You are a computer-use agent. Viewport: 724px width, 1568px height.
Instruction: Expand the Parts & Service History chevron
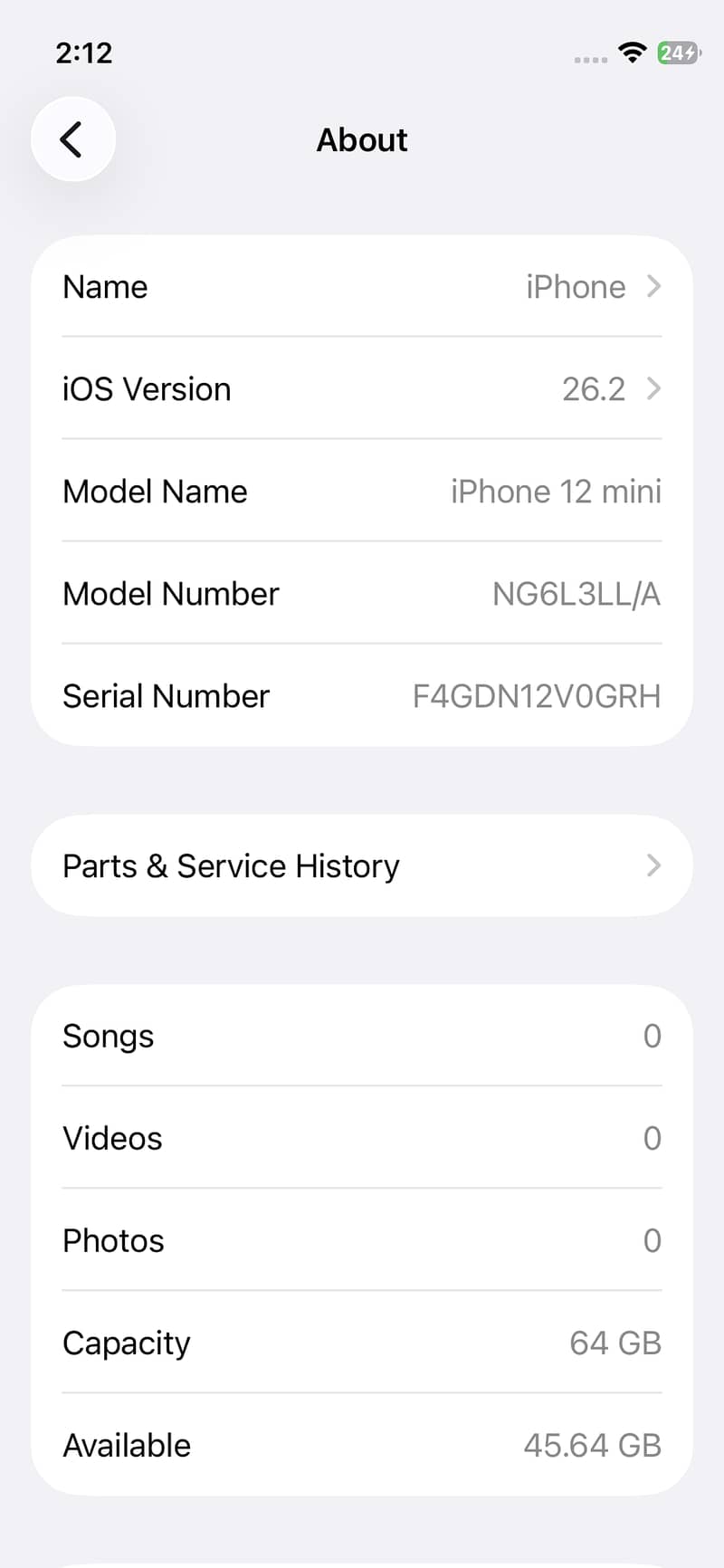pos(653,865)
